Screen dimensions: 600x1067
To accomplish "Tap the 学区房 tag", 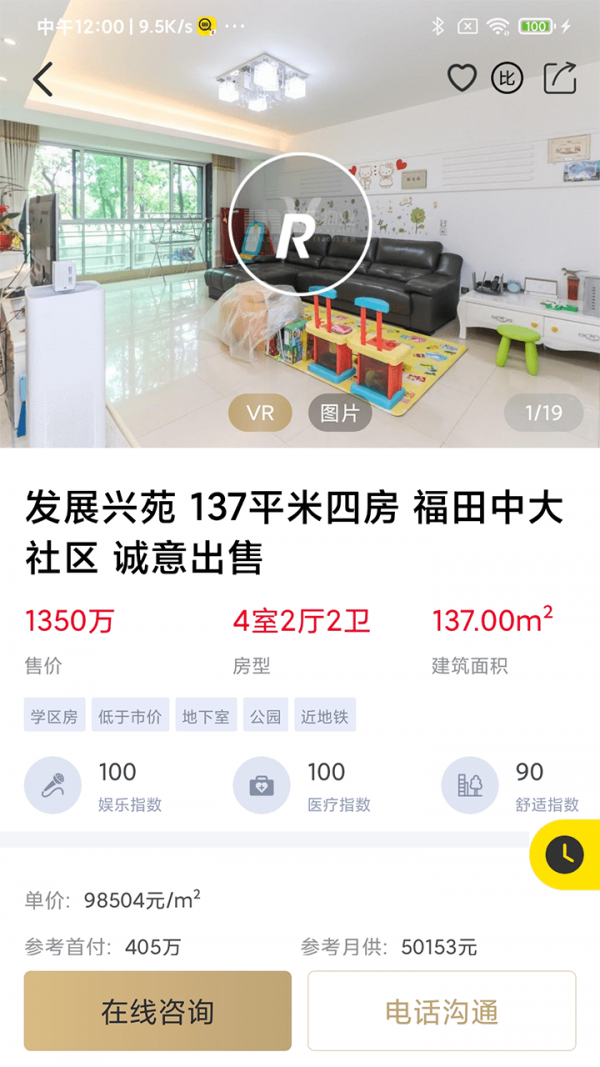I will (x=56, y=716).
